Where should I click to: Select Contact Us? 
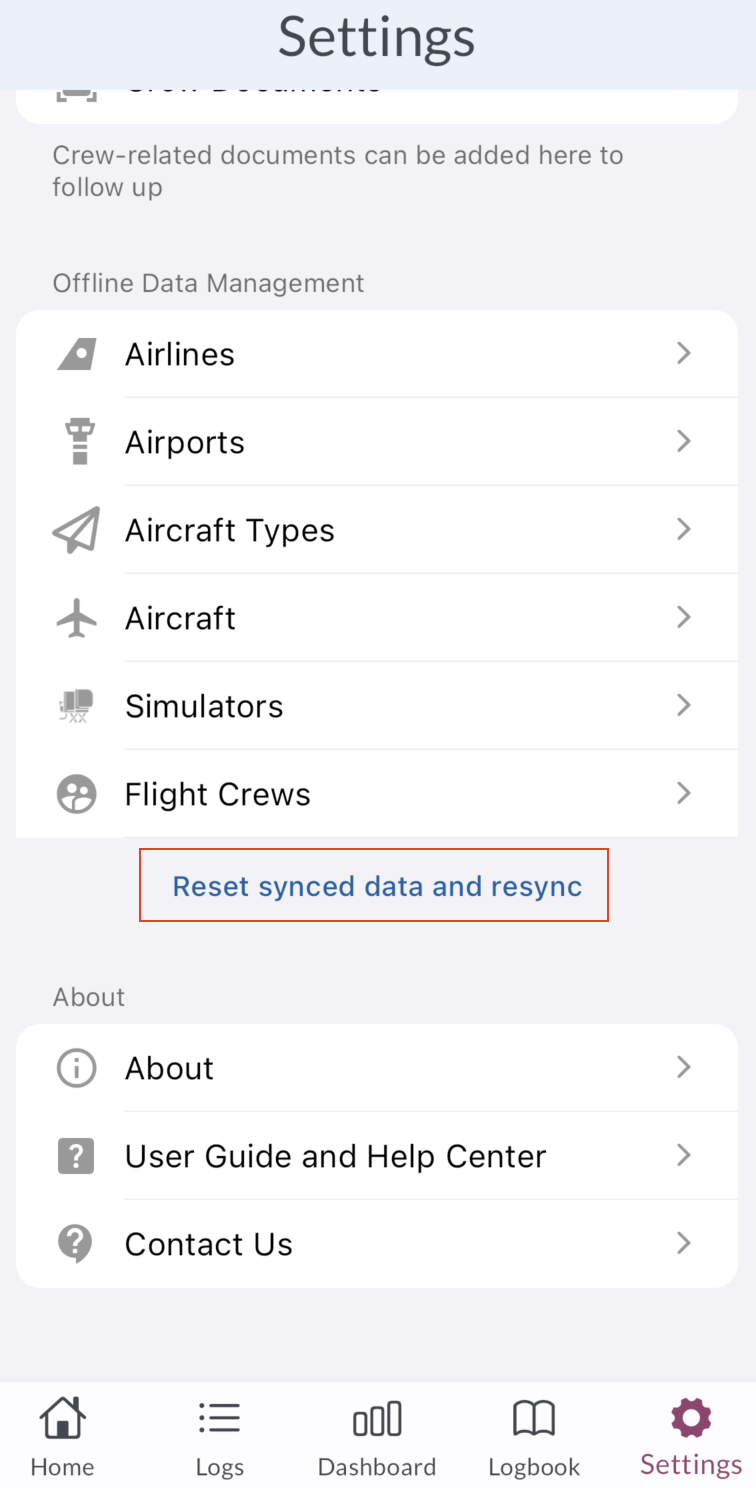click(x=376, y=1244)
